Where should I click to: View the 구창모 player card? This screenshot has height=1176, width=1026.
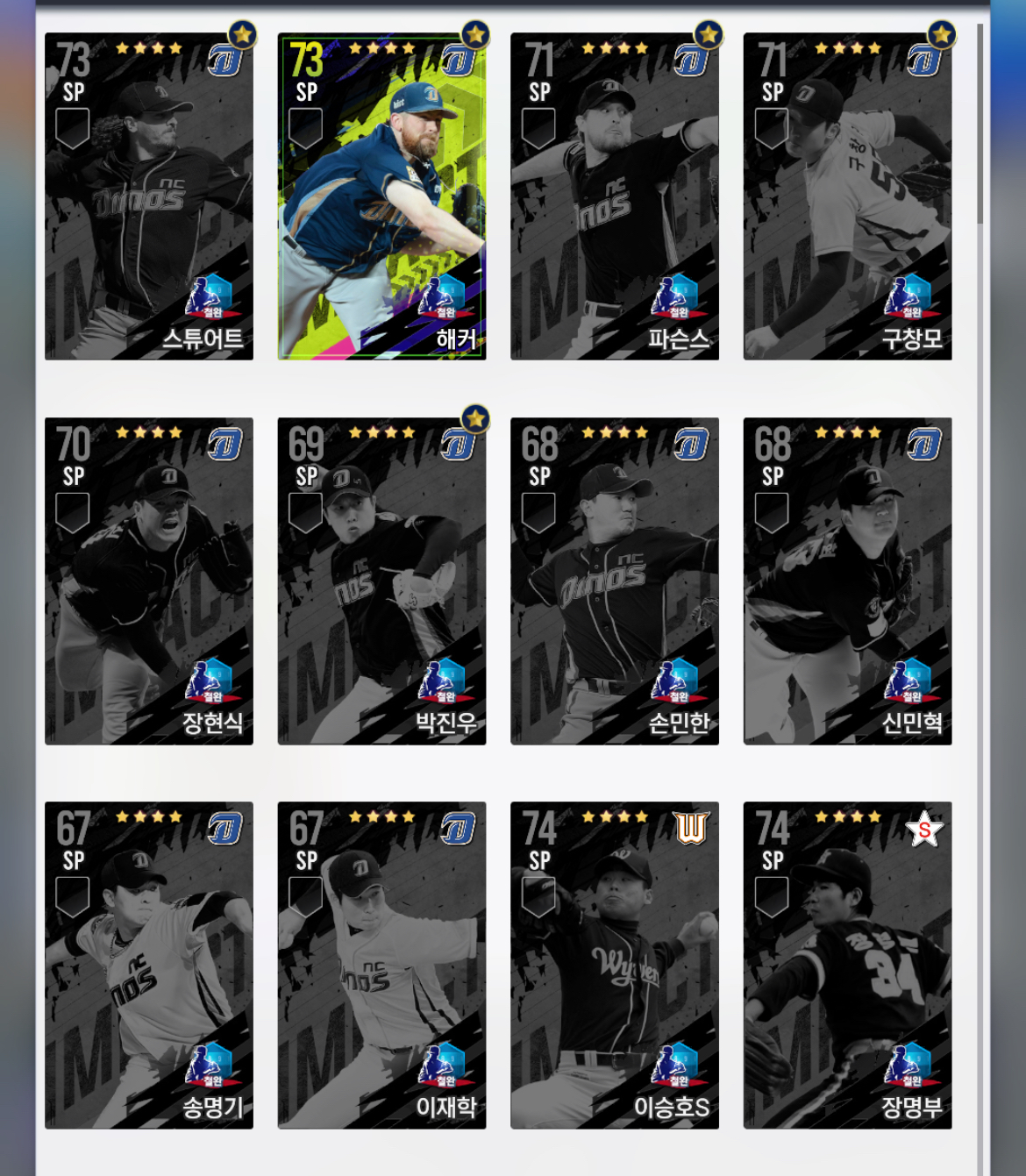tap(847, 196)
